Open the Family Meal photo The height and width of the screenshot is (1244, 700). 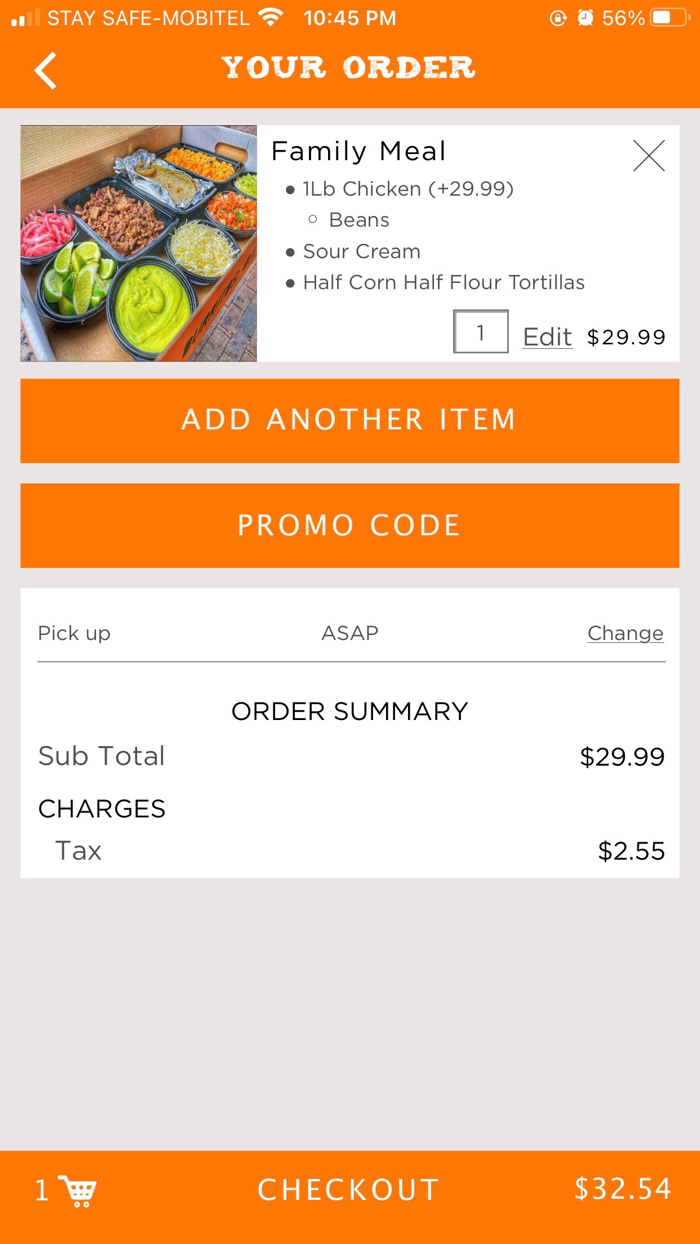139,243
